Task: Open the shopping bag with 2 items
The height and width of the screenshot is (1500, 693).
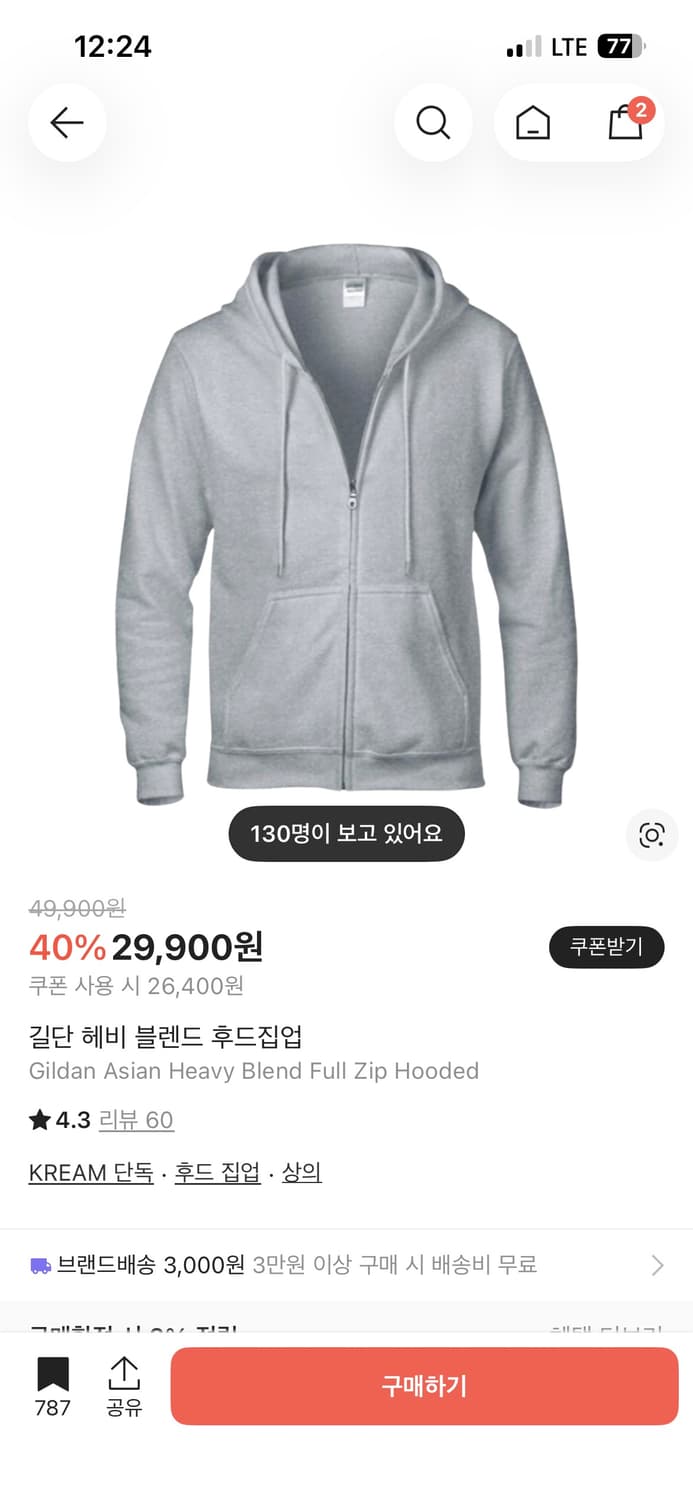Action: pyautogui.click(x=626, y=122)
